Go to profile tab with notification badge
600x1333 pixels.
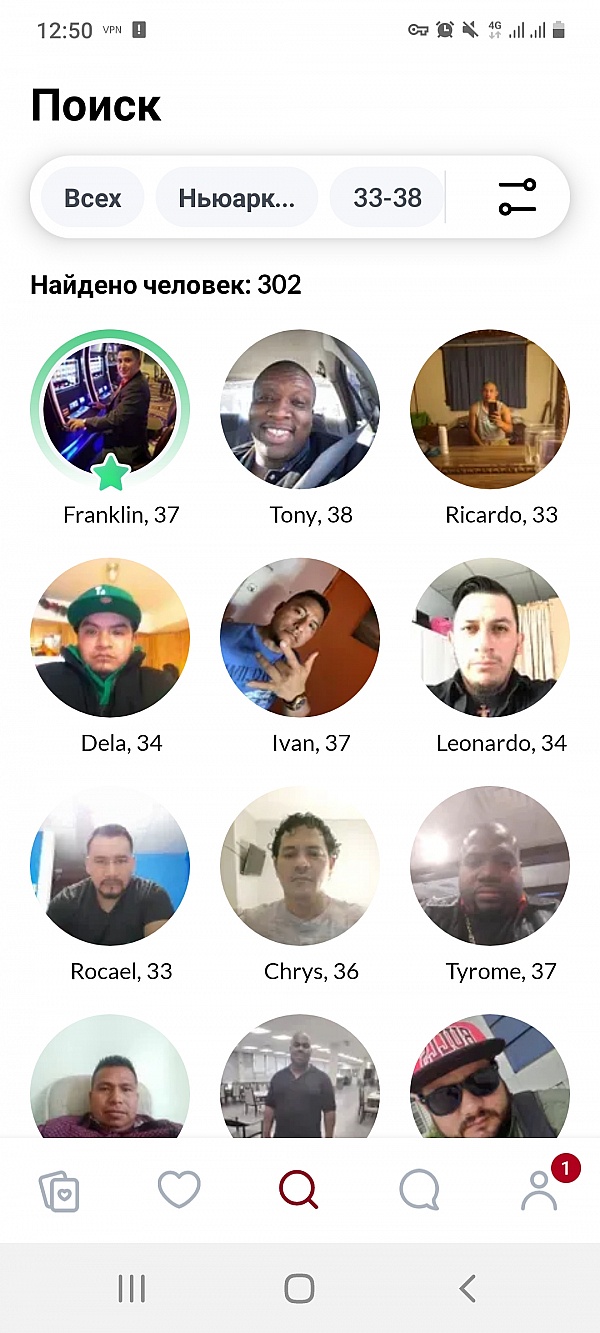point(540,1190)
